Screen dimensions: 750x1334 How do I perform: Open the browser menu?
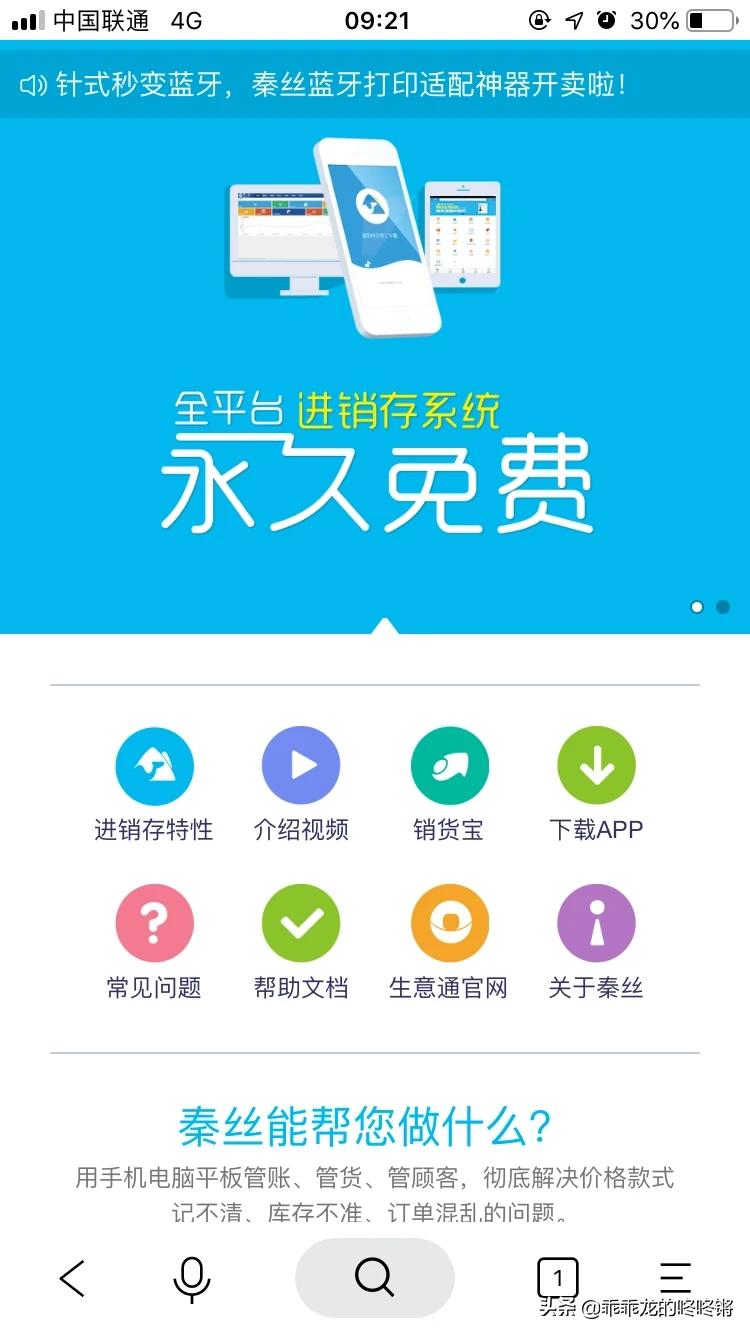[x=676, y=1277]
